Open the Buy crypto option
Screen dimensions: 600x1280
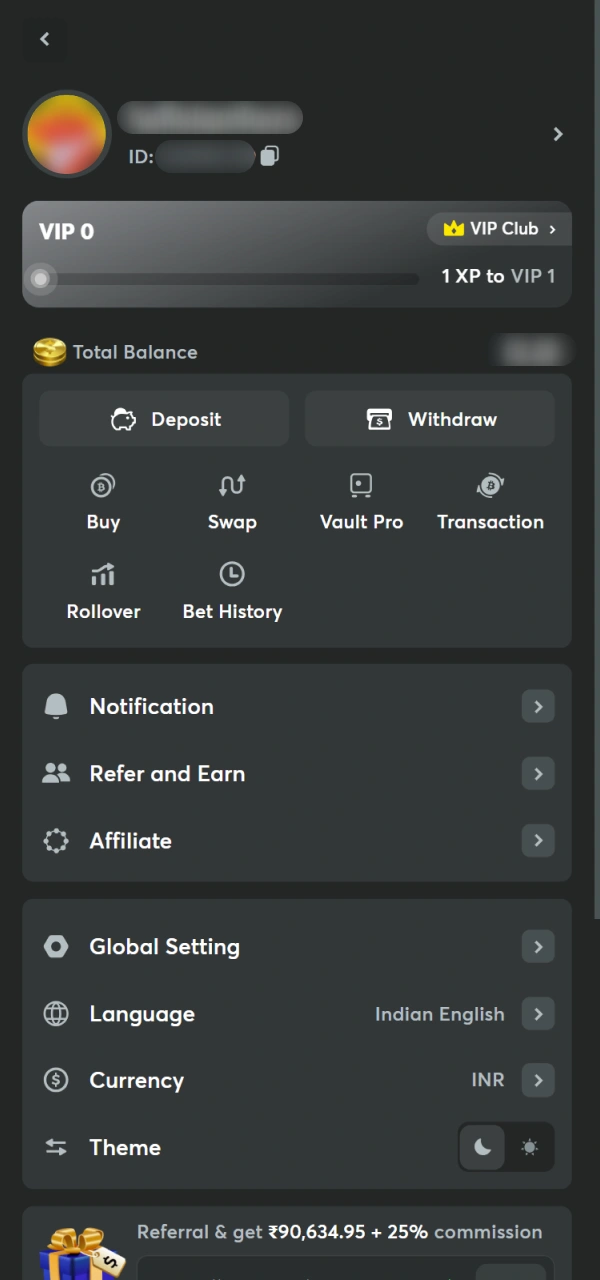pyautogui.click(x=103, y=502)
